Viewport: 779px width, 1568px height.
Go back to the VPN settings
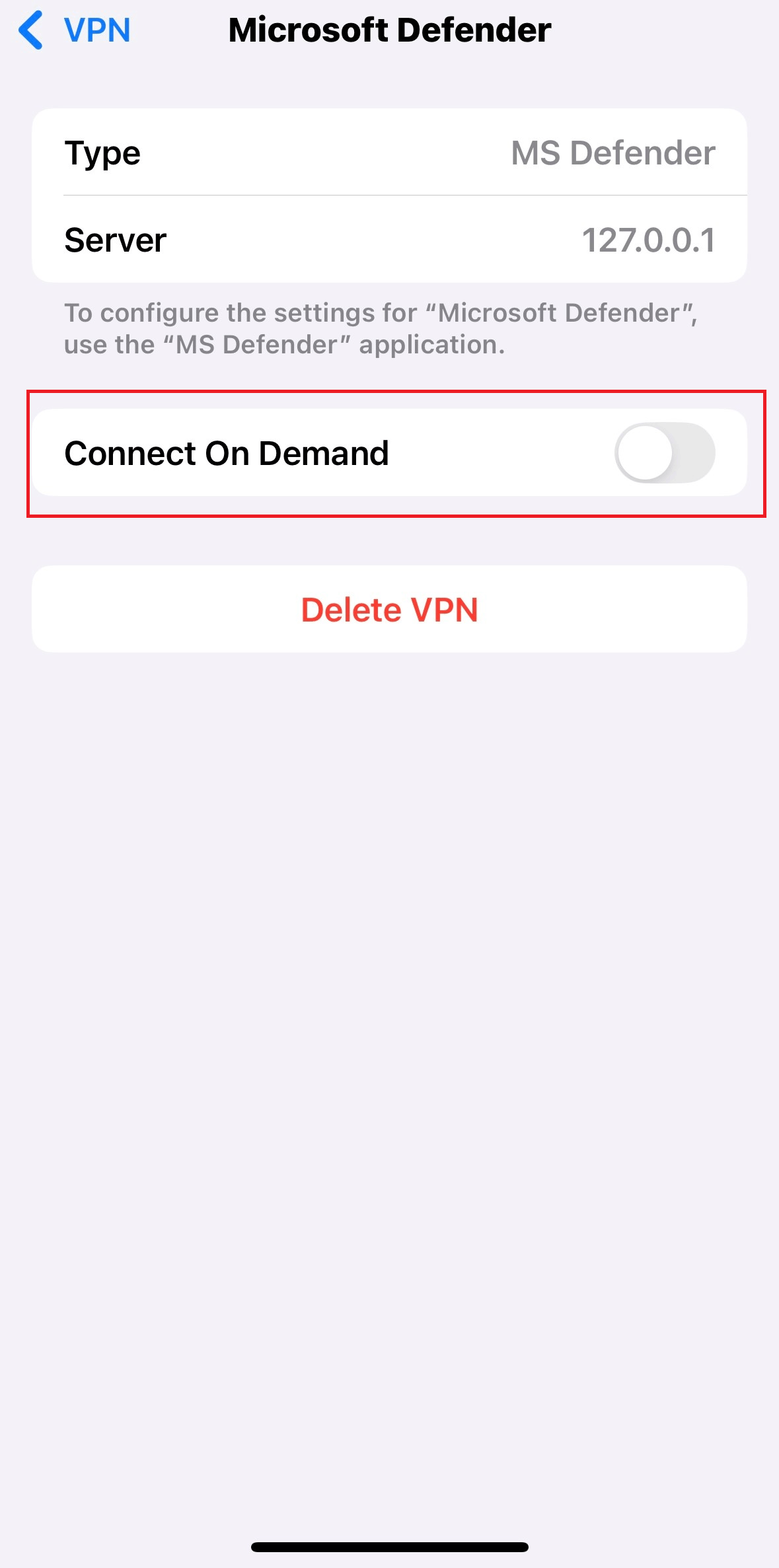pos(75,30)
